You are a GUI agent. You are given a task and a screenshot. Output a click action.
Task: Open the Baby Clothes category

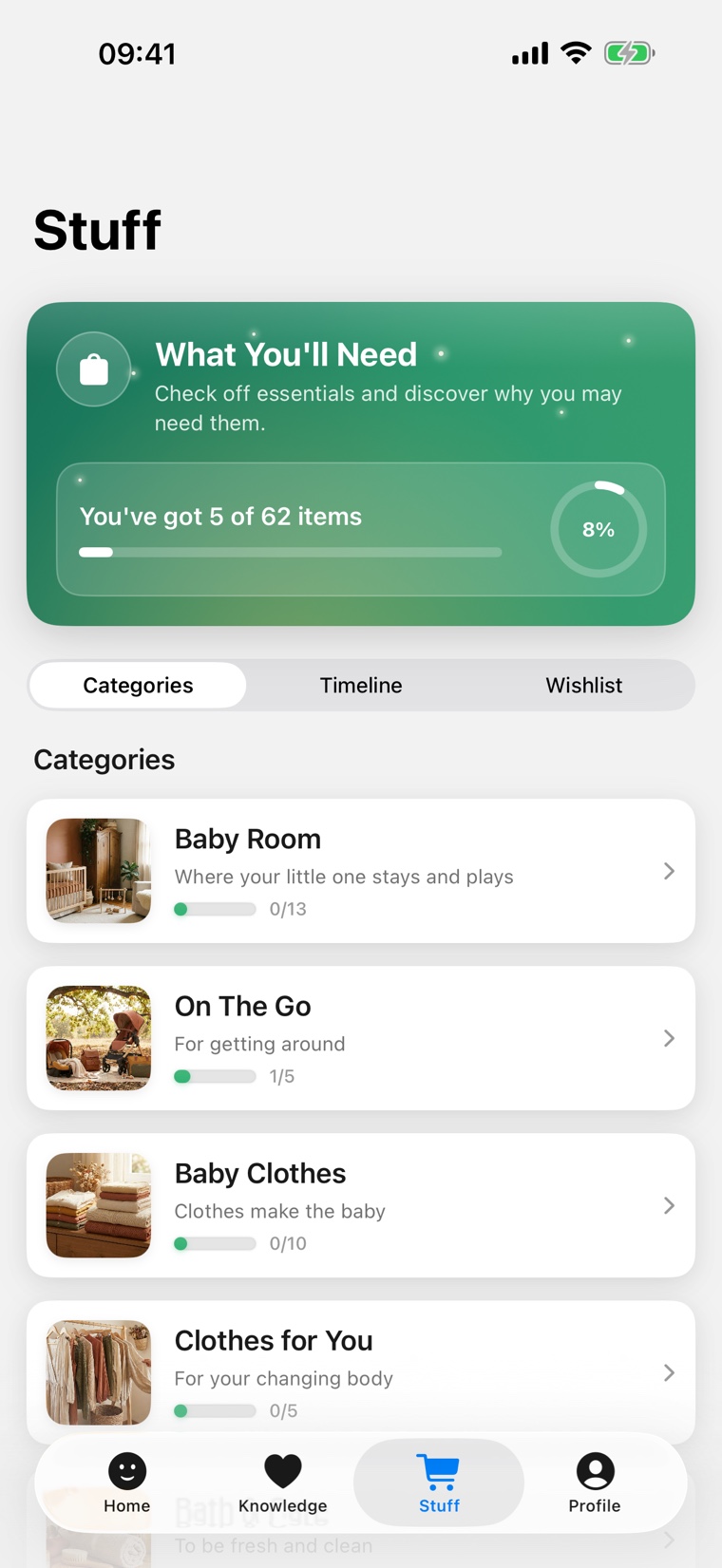[x=361, y=1205]
